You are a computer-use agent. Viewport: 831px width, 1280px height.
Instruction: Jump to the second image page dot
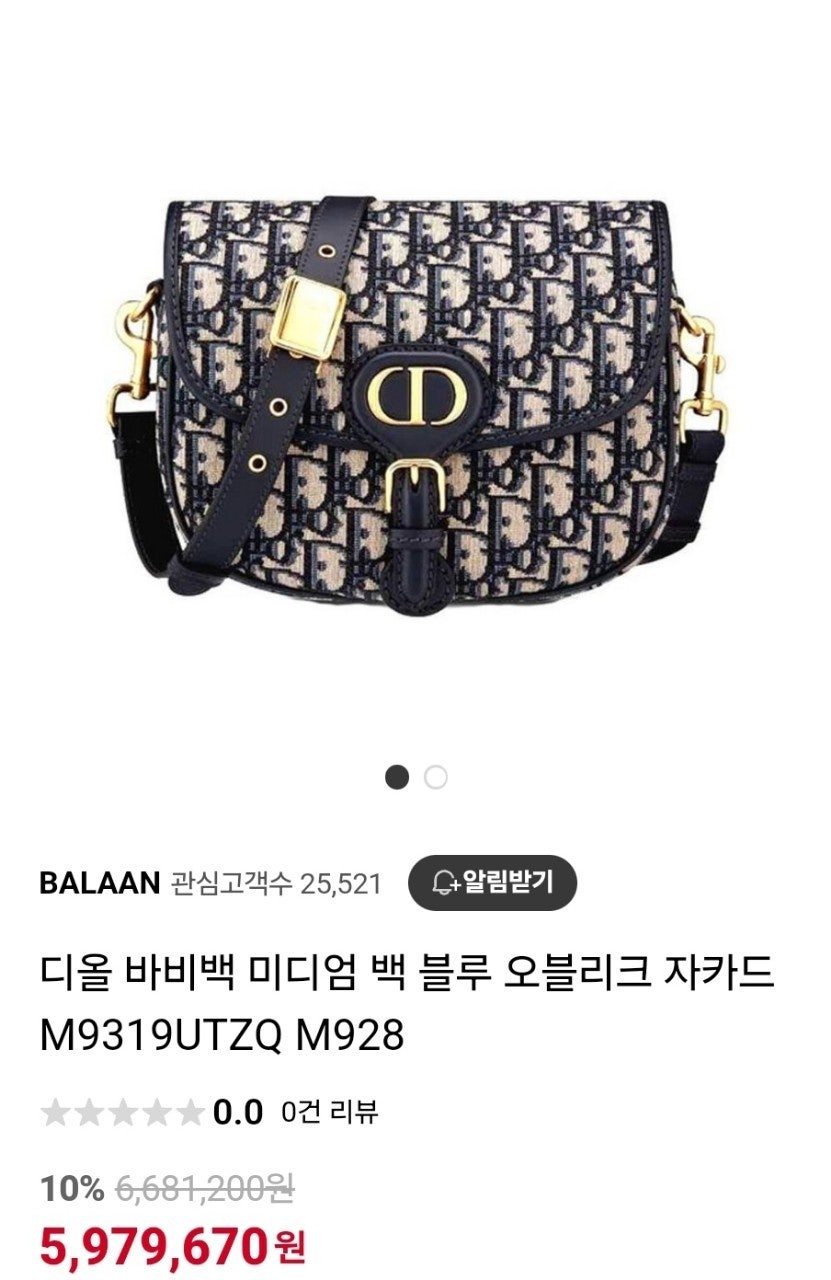click(x=435, y=777)
